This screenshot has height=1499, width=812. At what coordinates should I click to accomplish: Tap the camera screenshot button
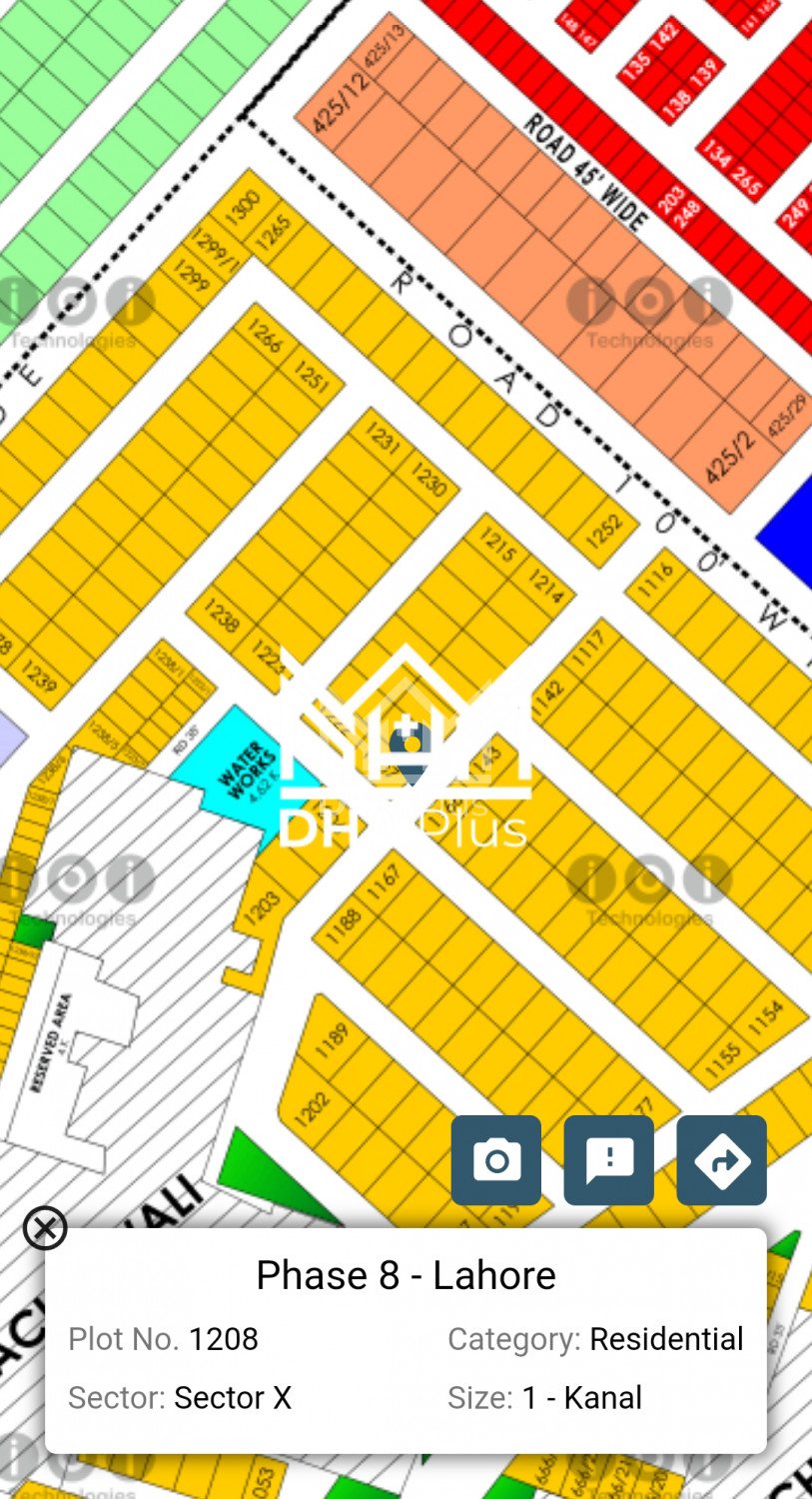click(496, 1160)
